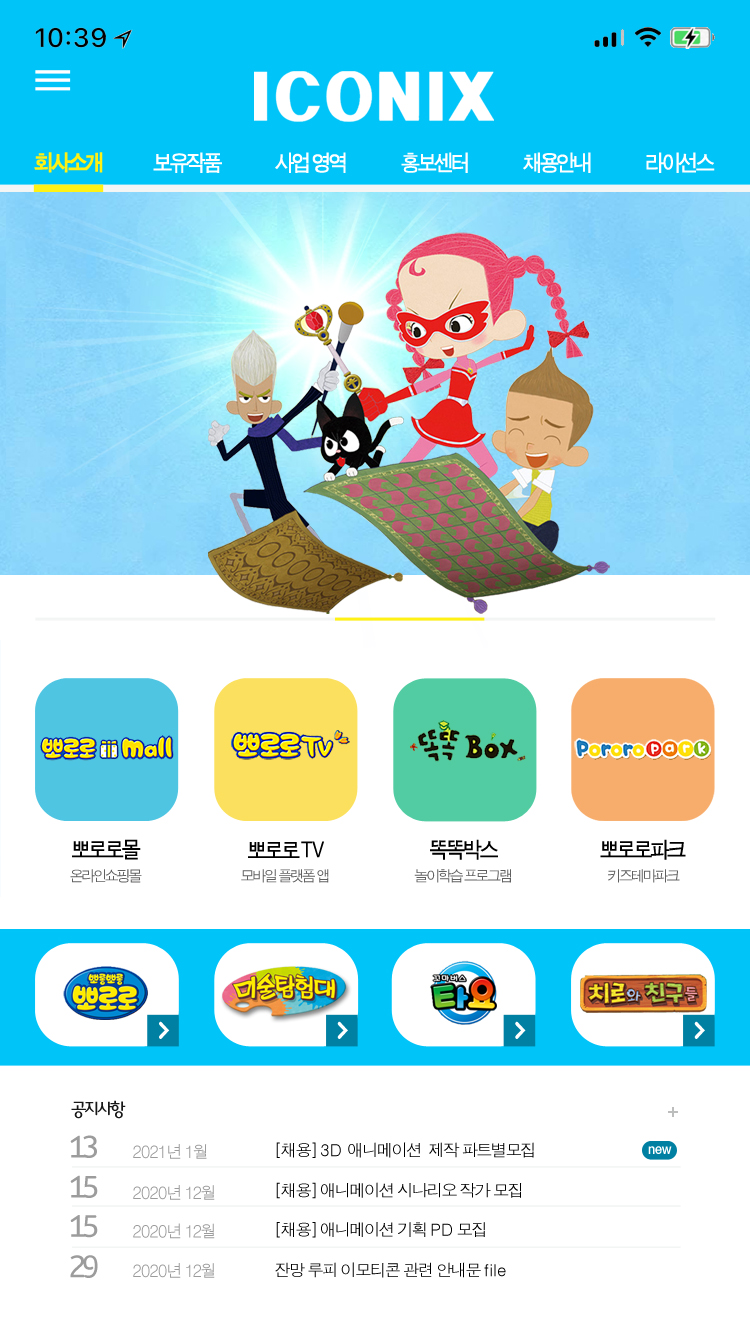Tap the 회사소개 tab
Screen dimensions: 750x1334
pyautogui.click(x=68, y=163)
